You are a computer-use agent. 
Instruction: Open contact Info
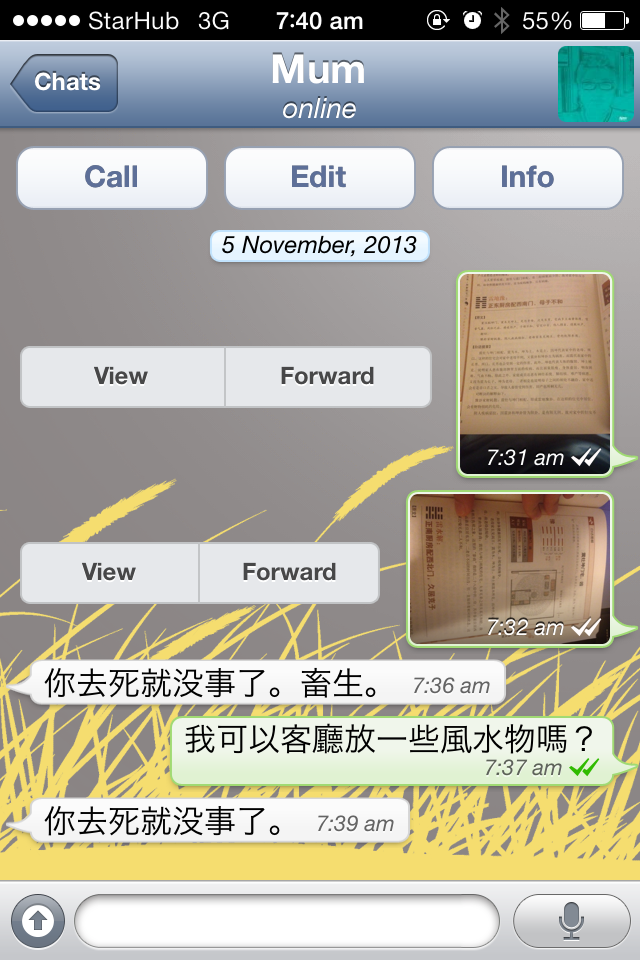tap(527, 178)
